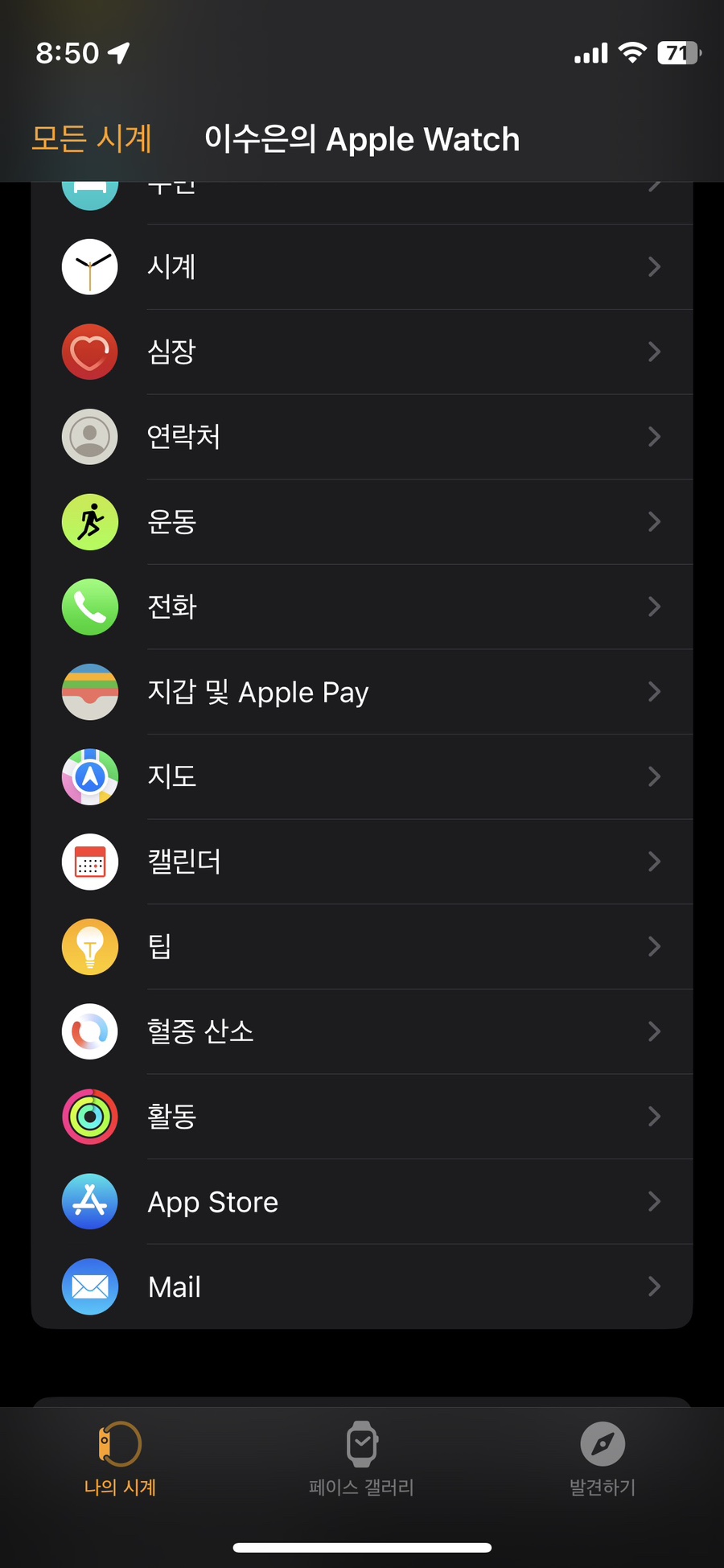Screen dimensions: 724x1568
Task: Go back to 모든 시계
Action: tap(92, 138)
